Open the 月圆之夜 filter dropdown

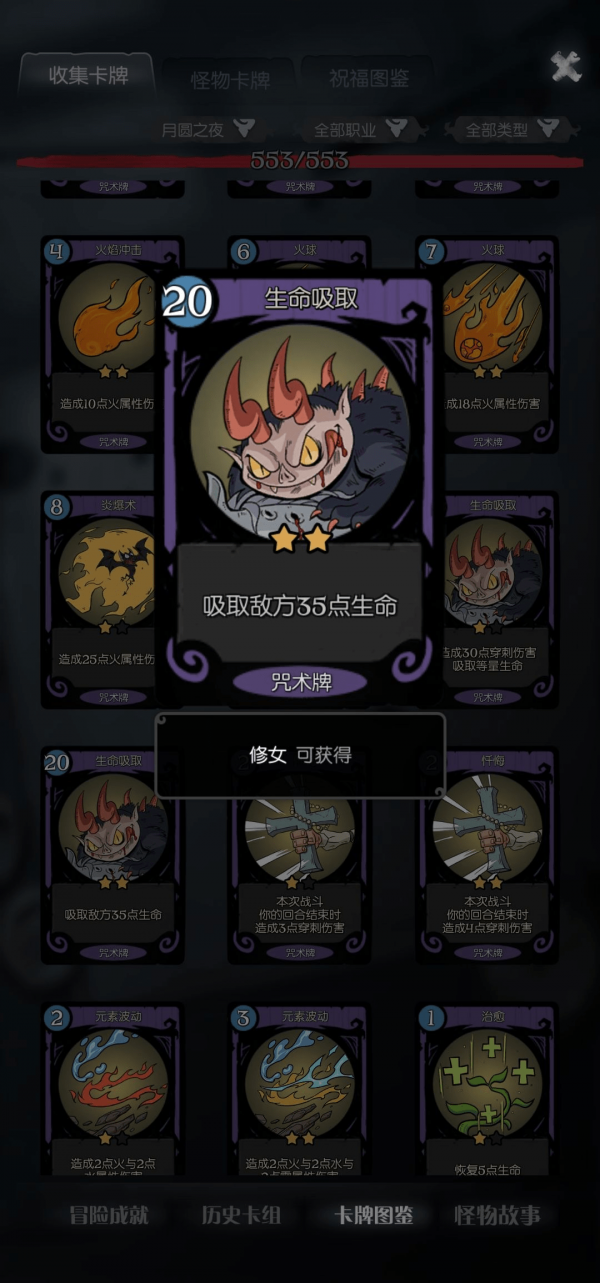coord(207,129)
